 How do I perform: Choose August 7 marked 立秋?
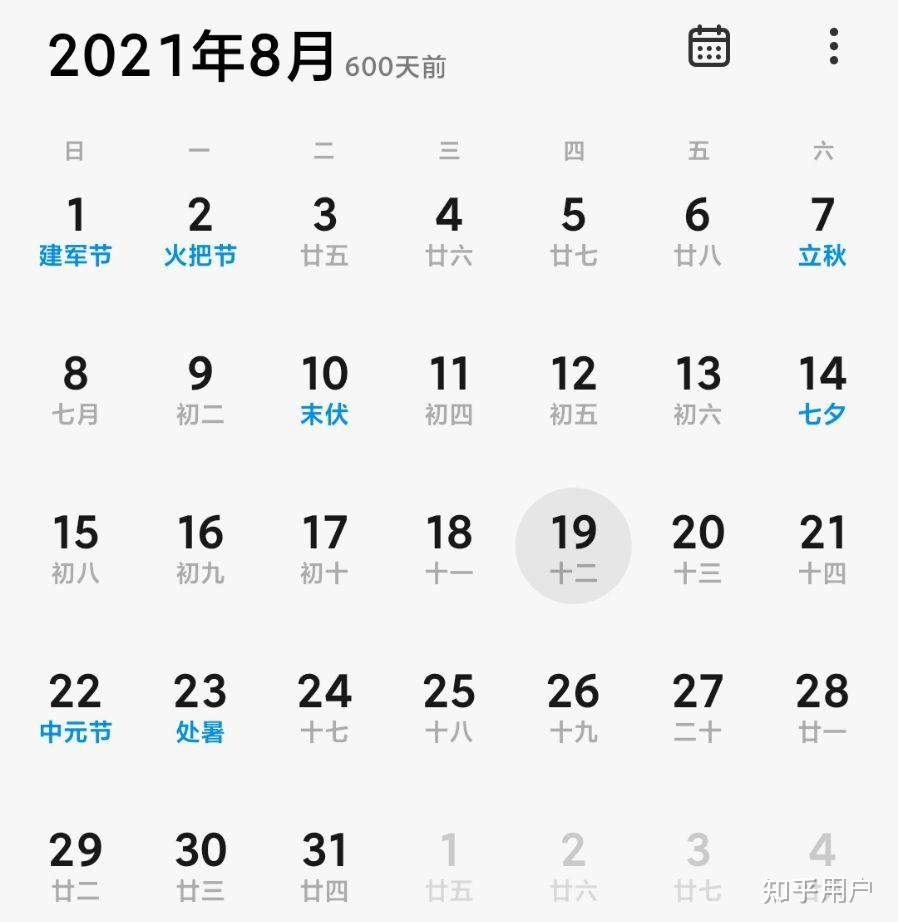822,232
